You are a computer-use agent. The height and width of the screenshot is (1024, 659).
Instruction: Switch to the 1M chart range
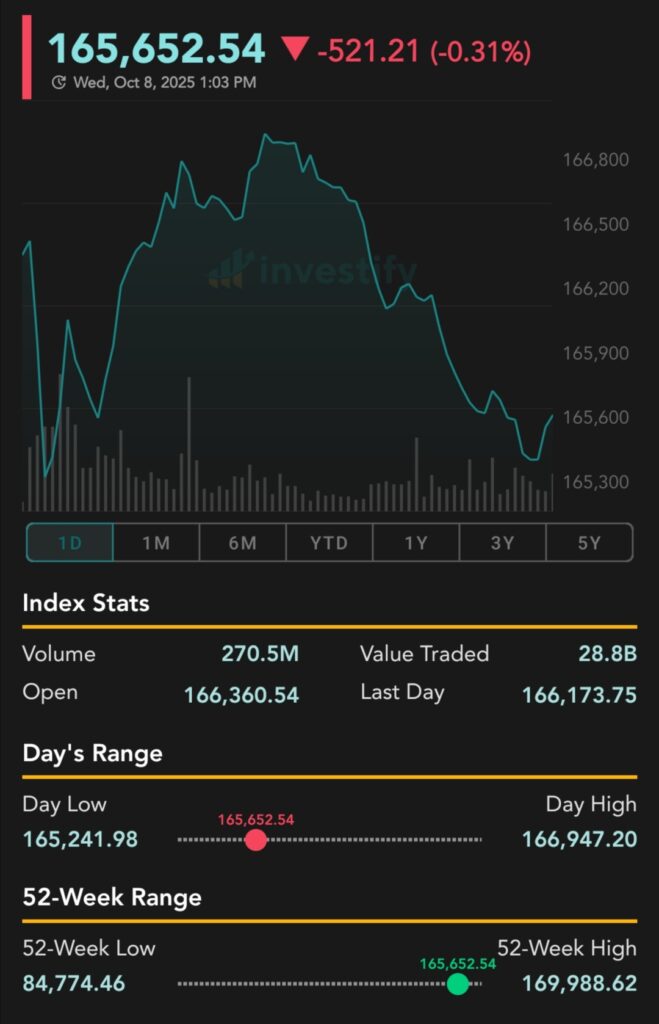[156, 543]
